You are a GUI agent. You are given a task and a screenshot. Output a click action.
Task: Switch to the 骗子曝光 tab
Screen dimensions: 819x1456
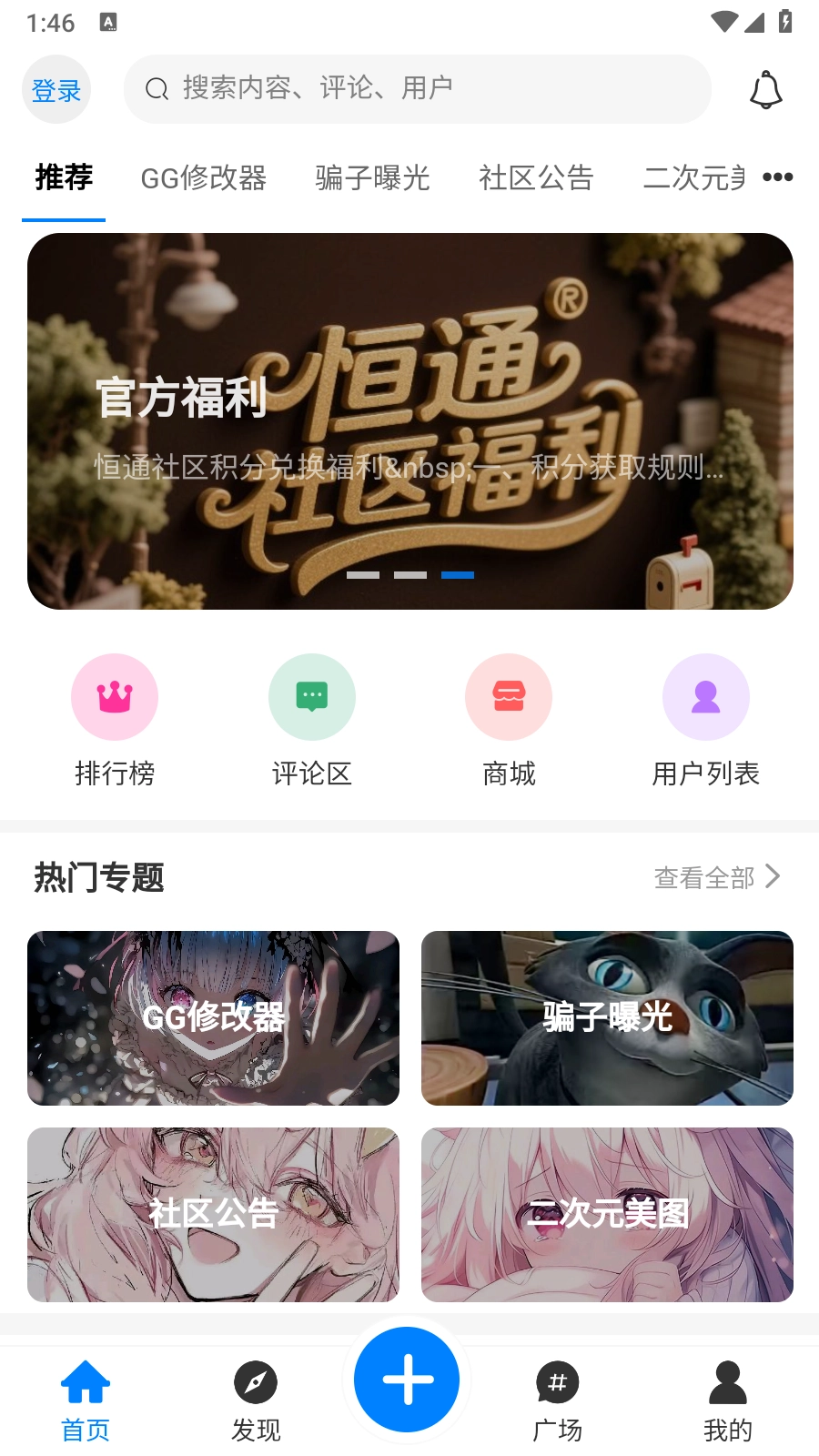pyautogui.click(x=372, y=177)
